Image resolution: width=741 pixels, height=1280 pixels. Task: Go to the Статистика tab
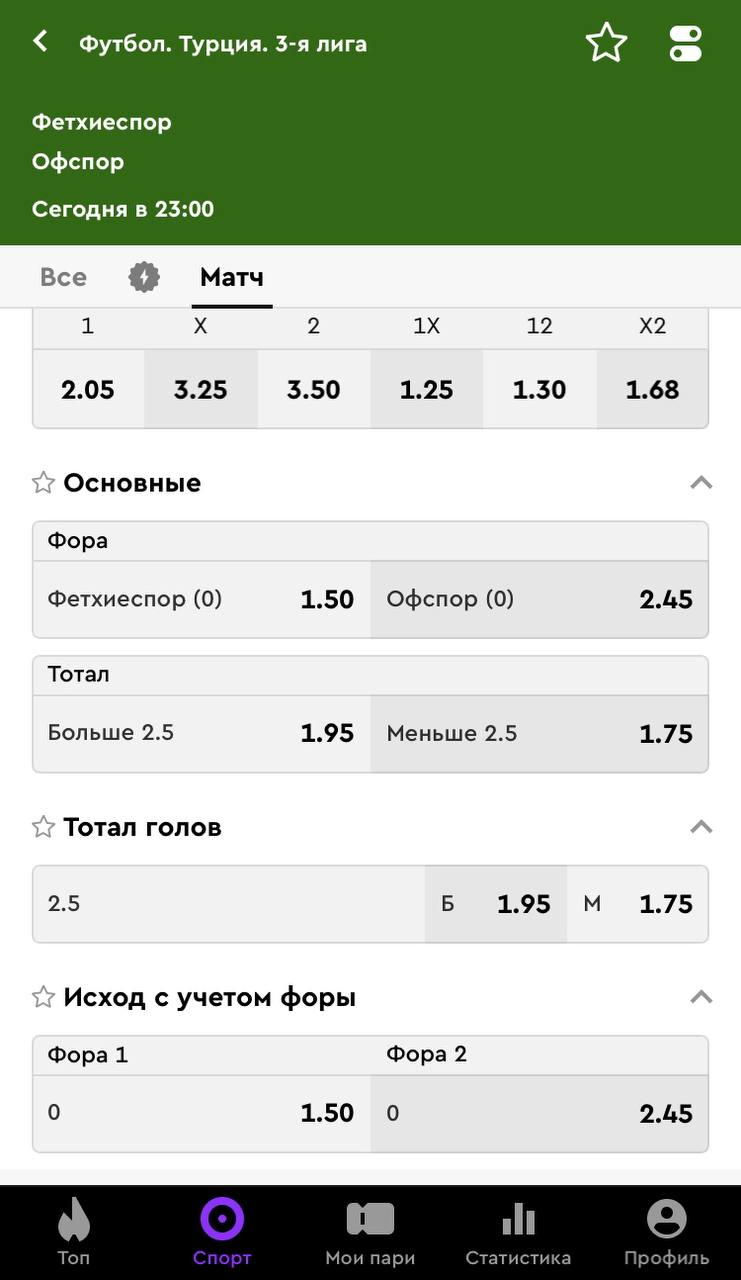point(518,1232)
